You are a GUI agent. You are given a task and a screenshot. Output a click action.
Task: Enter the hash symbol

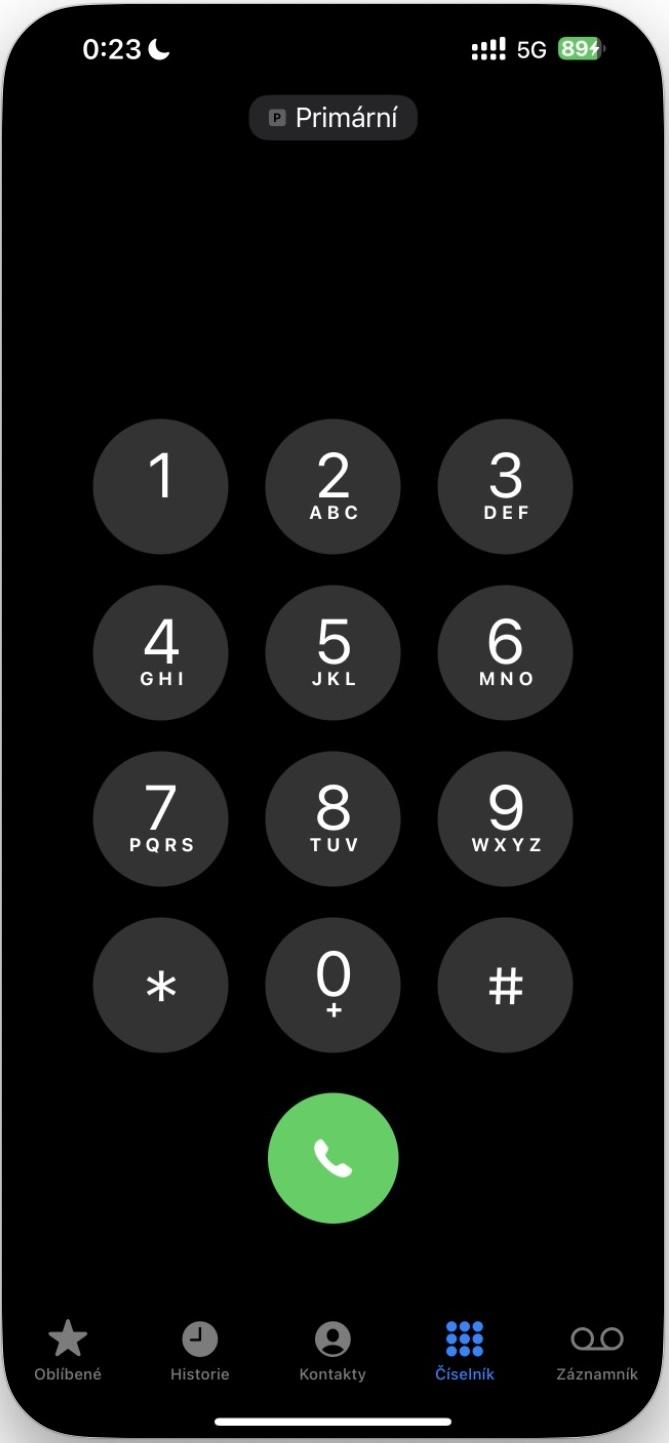(x=505, y=985)
